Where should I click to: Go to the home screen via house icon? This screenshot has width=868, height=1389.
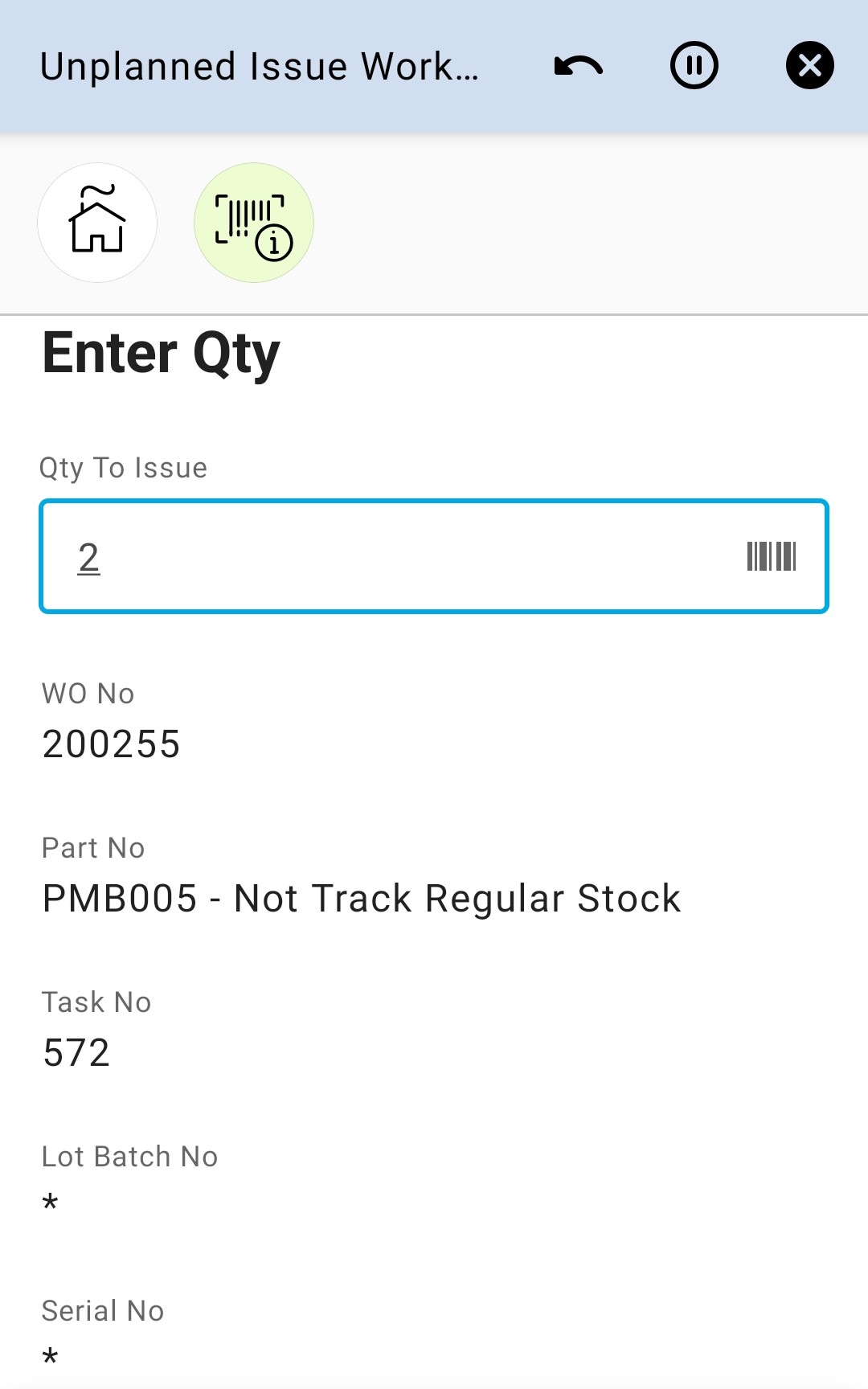(97, 223)
